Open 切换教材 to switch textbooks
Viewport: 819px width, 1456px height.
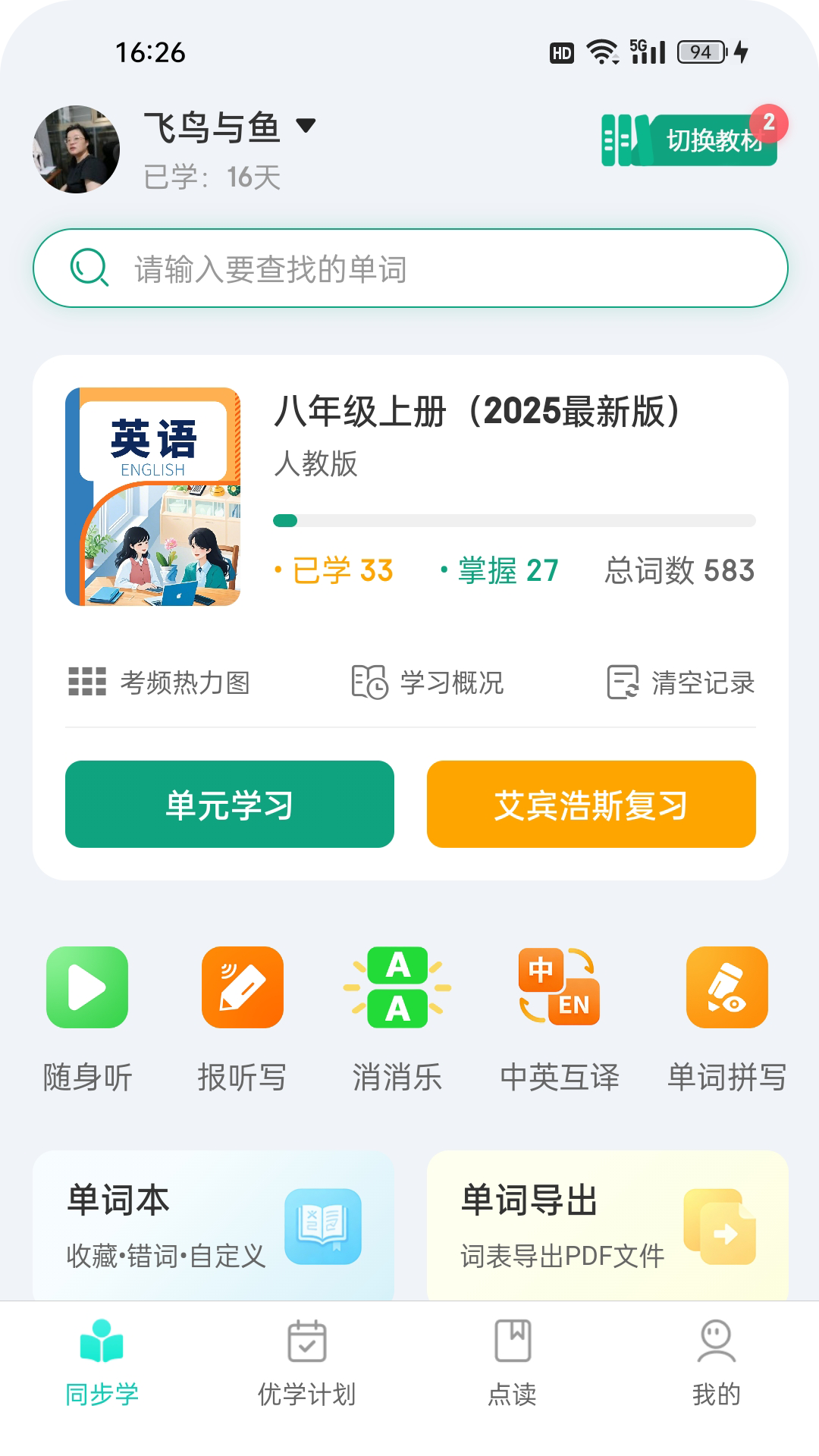click(689, 141)
